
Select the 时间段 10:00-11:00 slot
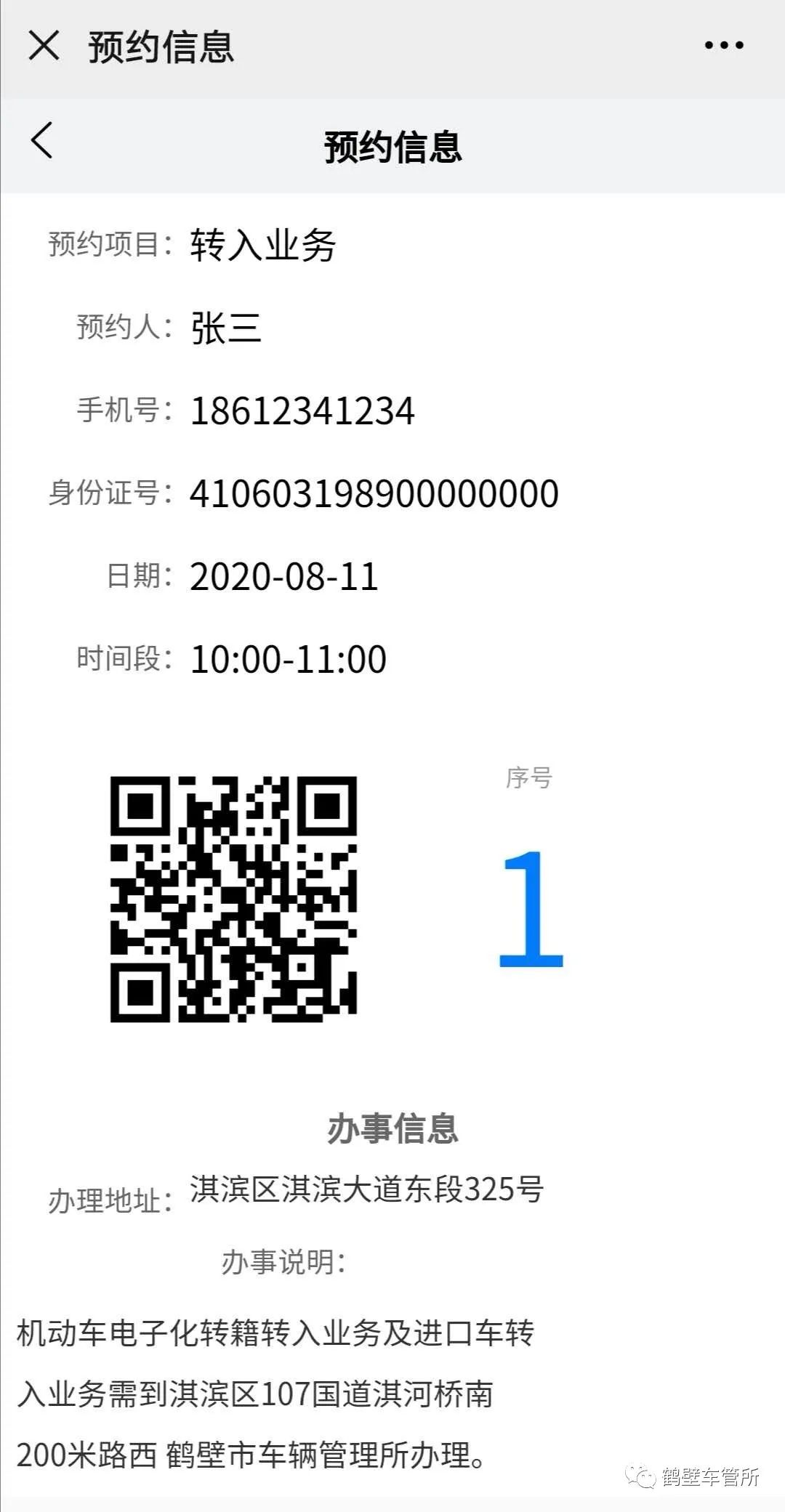click(288, 660)
